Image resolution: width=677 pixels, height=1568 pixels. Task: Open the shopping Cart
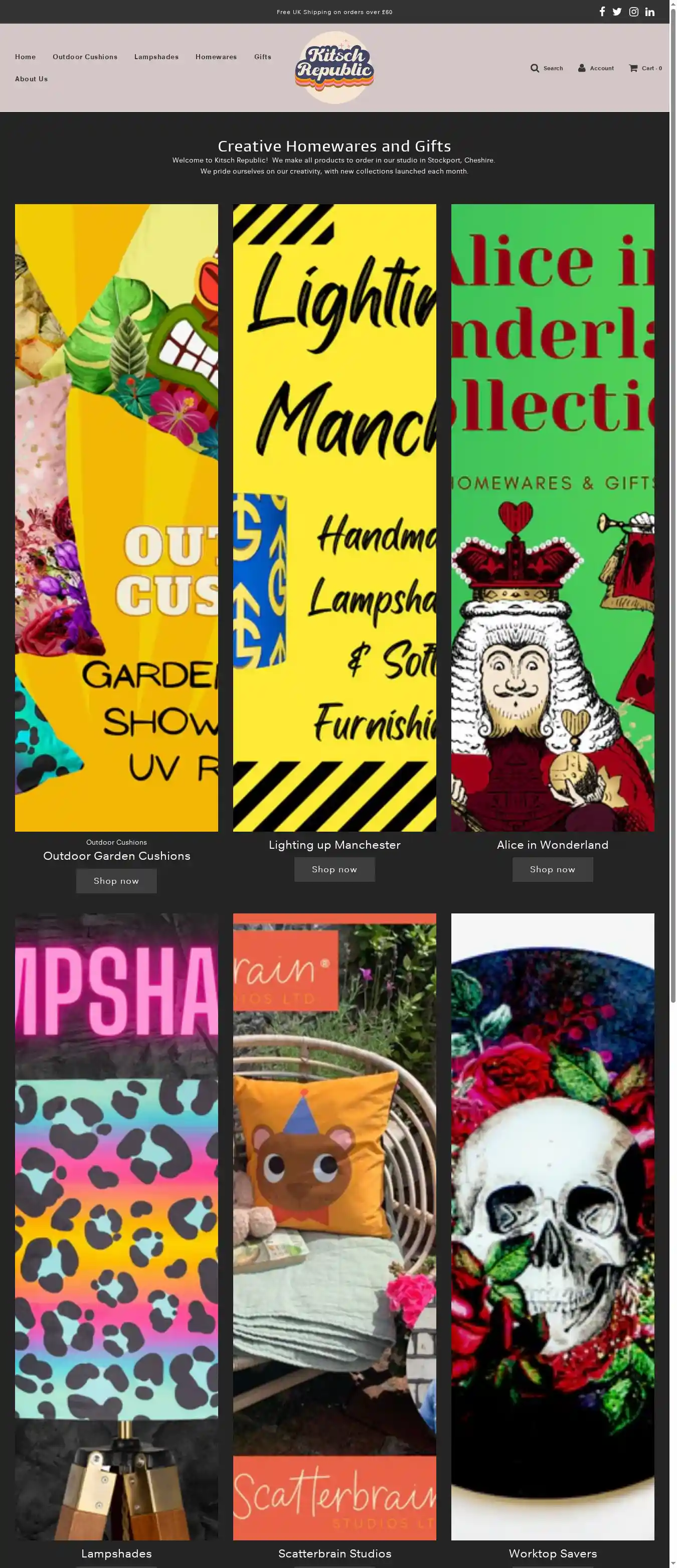coord(645,68)
